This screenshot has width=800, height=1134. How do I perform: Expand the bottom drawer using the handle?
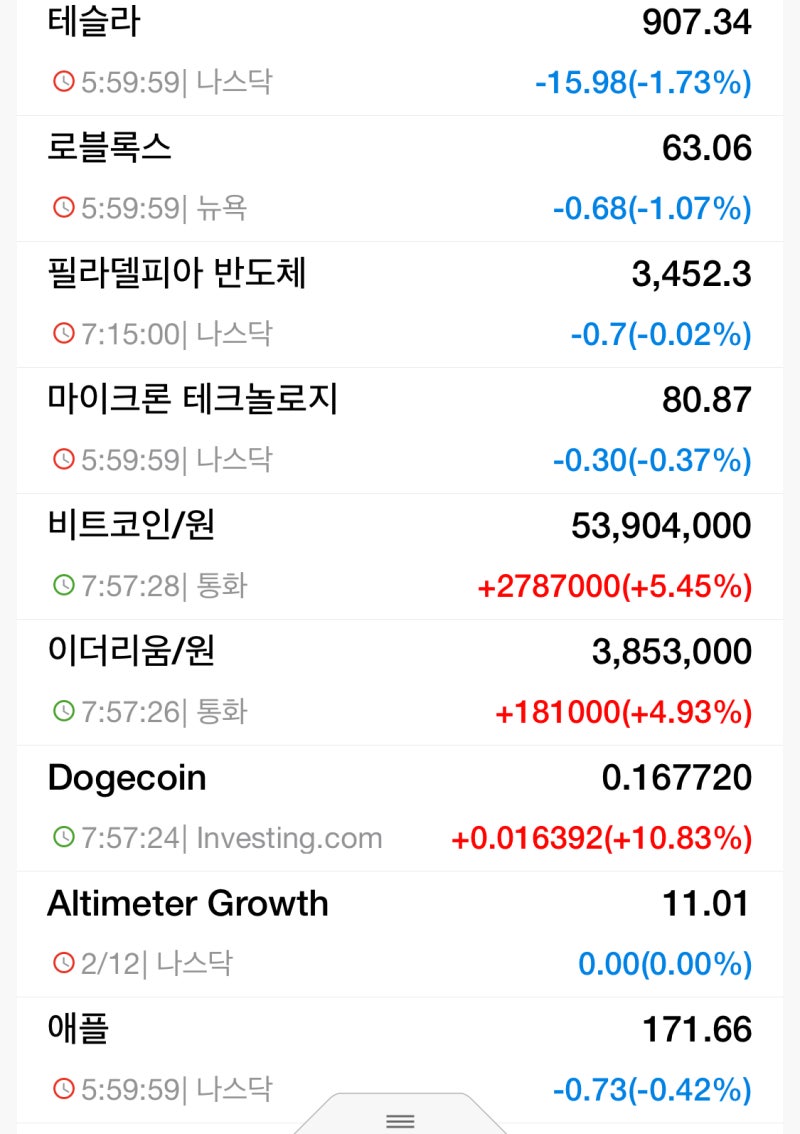tap(400, 1121)
